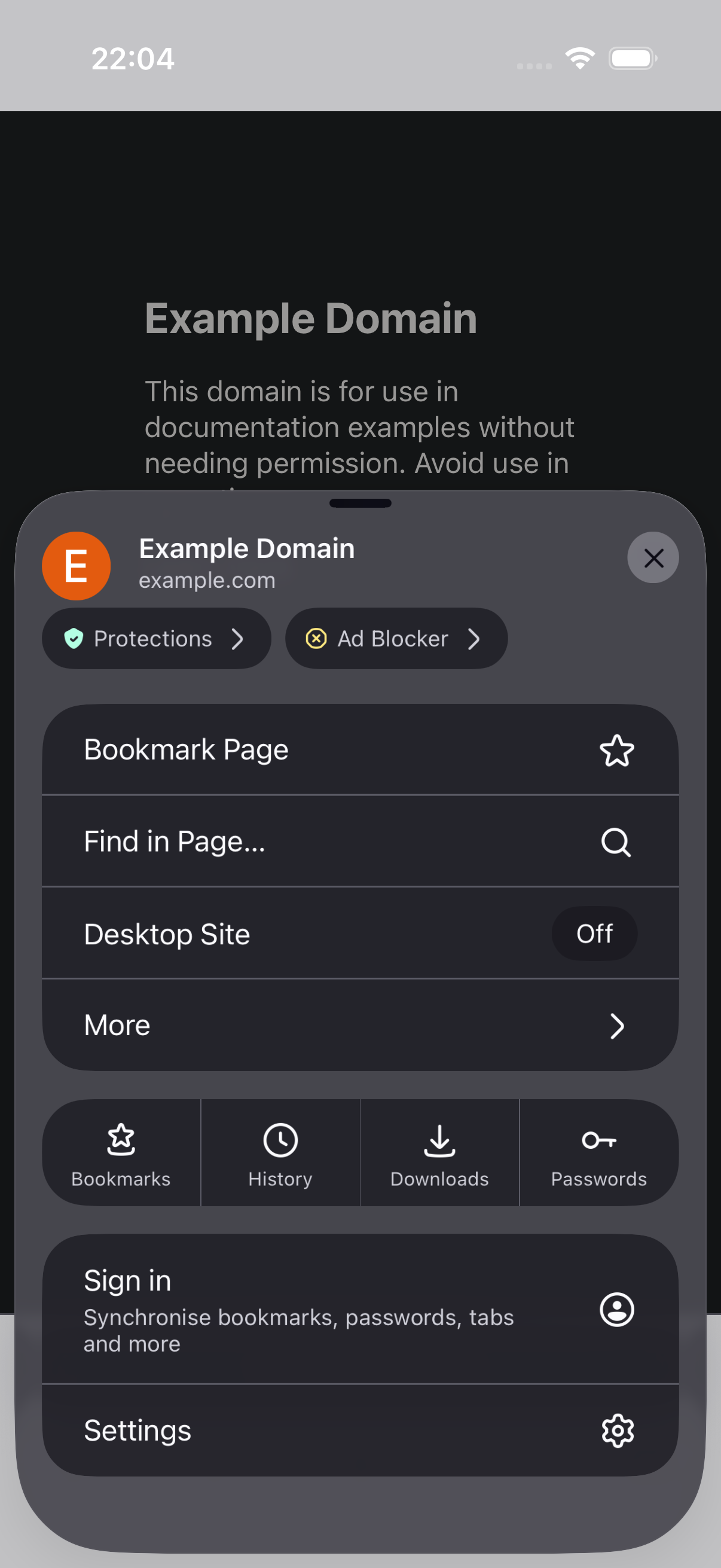Viewport: 721px width, 1568px height.
Task: Open Downloads
Action: tap(440, 1153)
